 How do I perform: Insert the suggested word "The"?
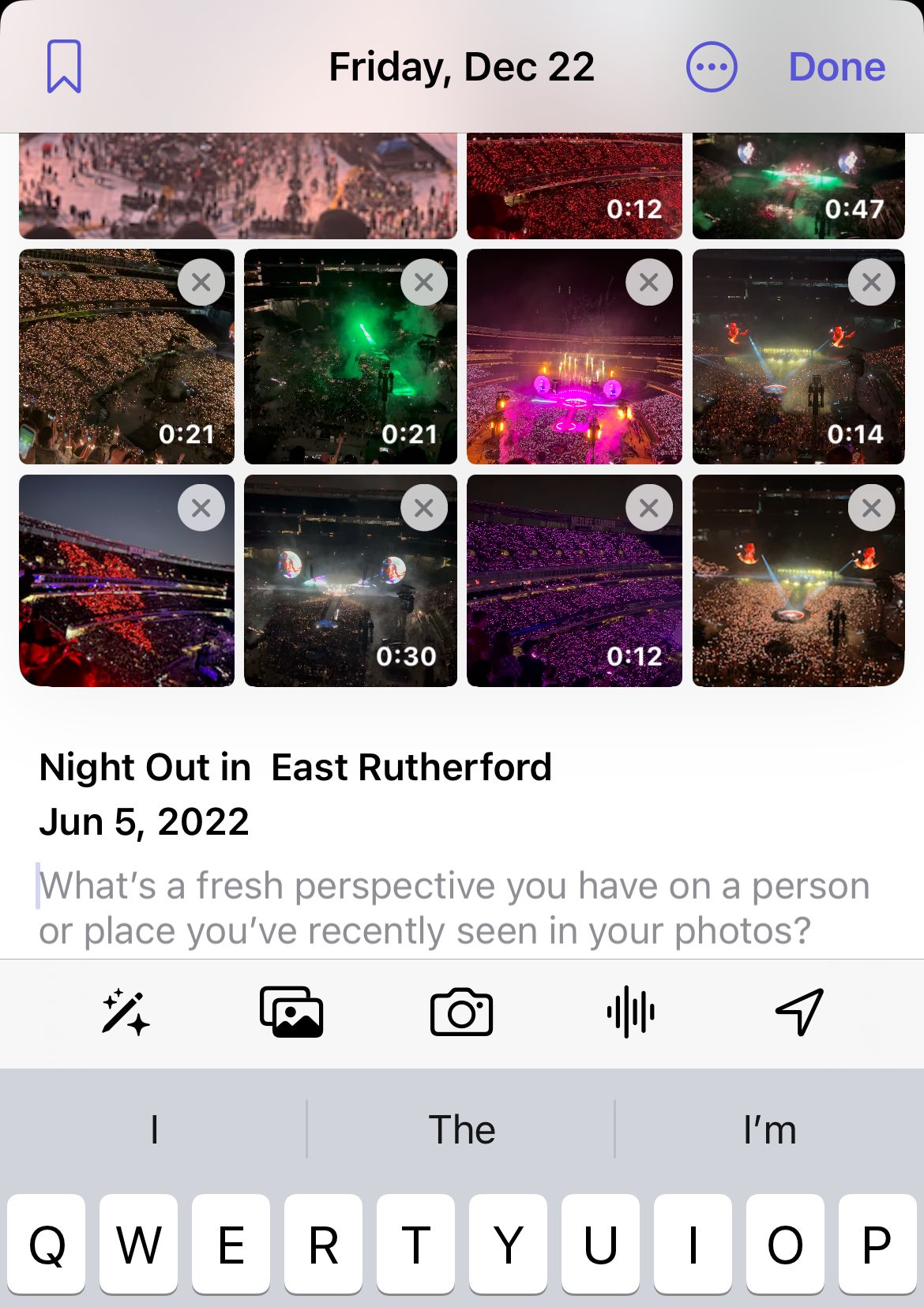461,1129
